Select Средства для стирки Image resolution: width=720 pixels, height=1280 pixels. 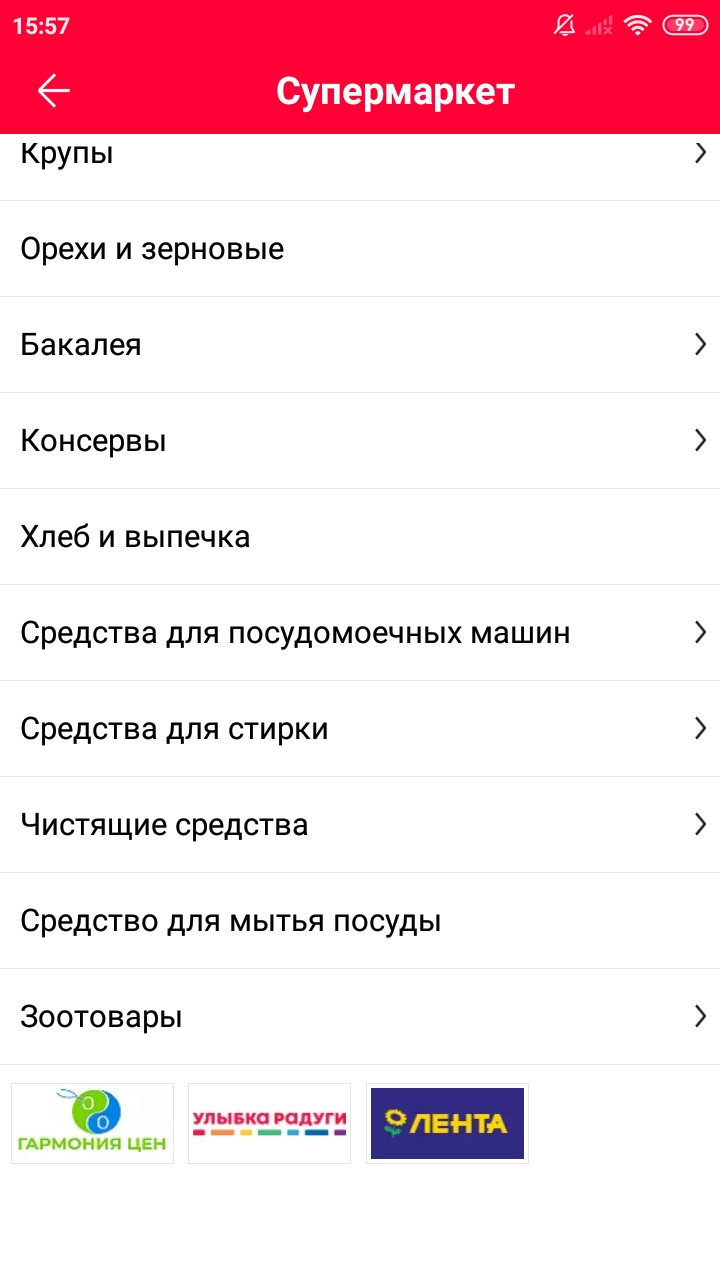360,729
